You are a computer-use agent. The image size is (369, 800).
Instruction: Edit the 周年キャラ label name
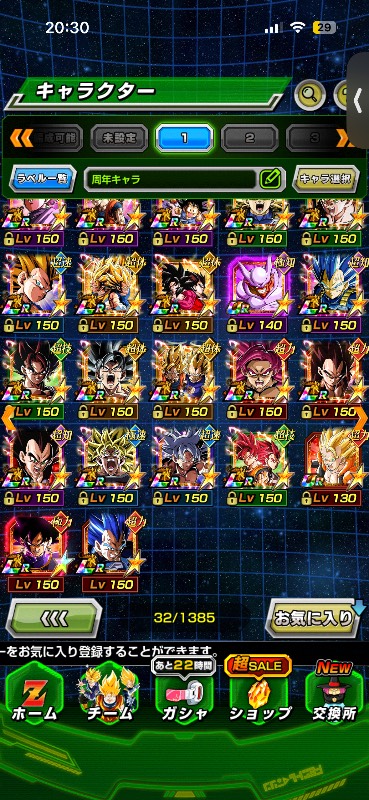point(270,179)
